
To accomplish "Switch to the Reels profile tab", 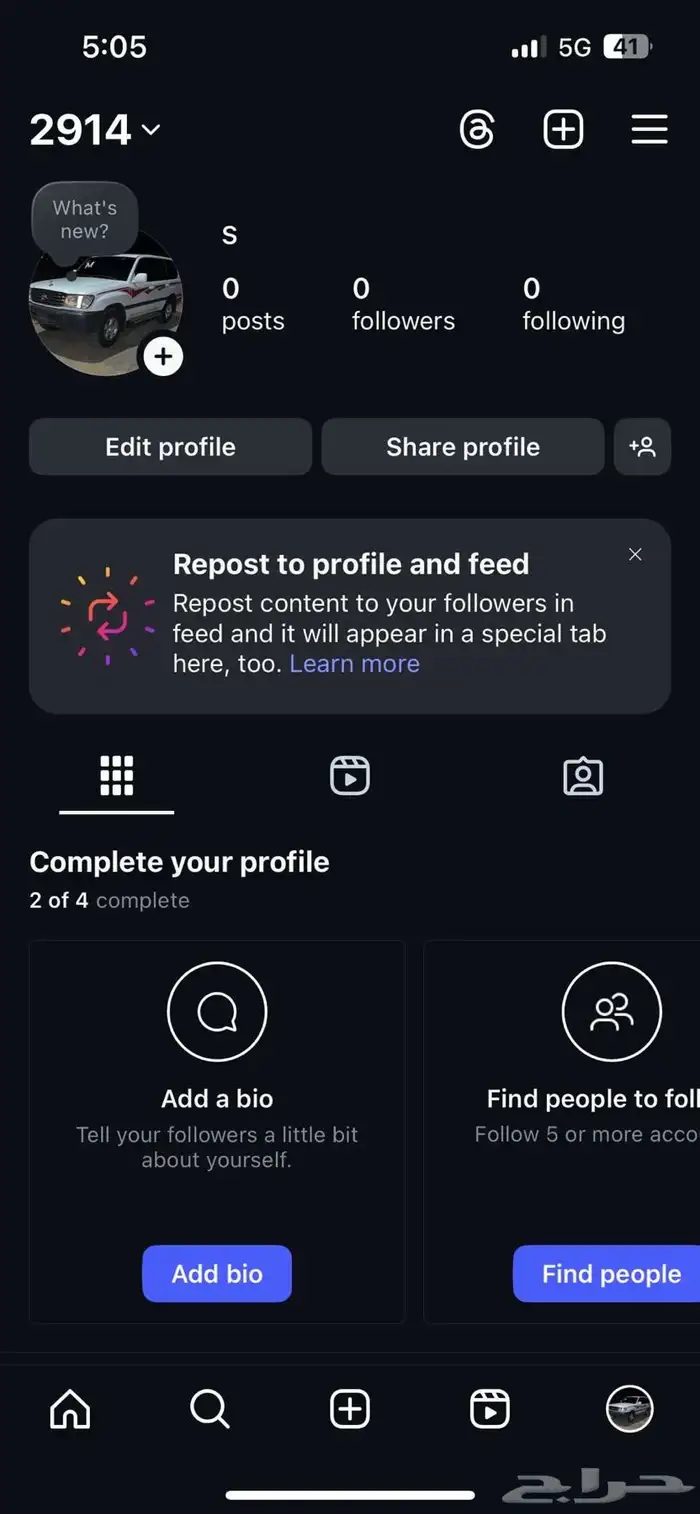I will pyautogui.click(x=350, y=776).
